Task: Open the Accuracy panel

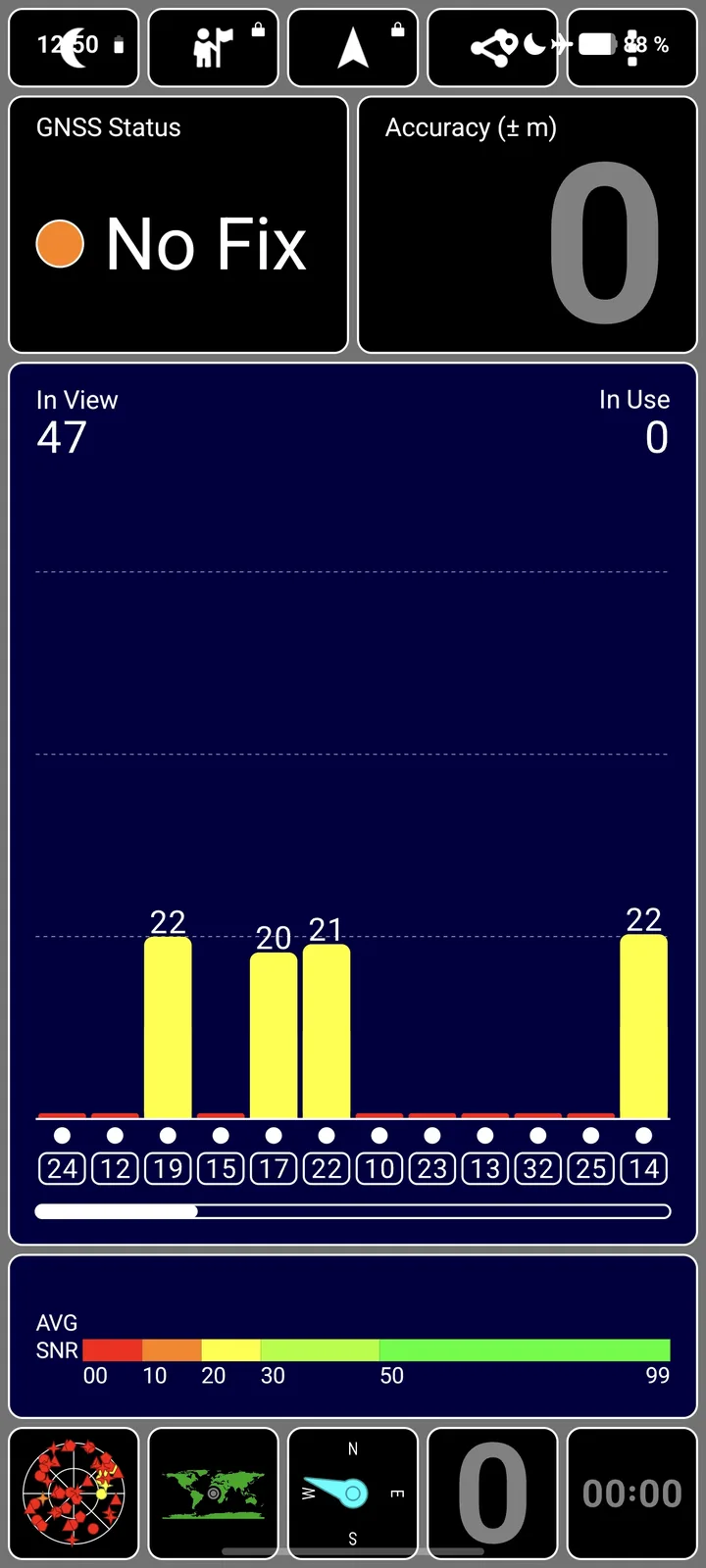Action: tap(528, 224)
